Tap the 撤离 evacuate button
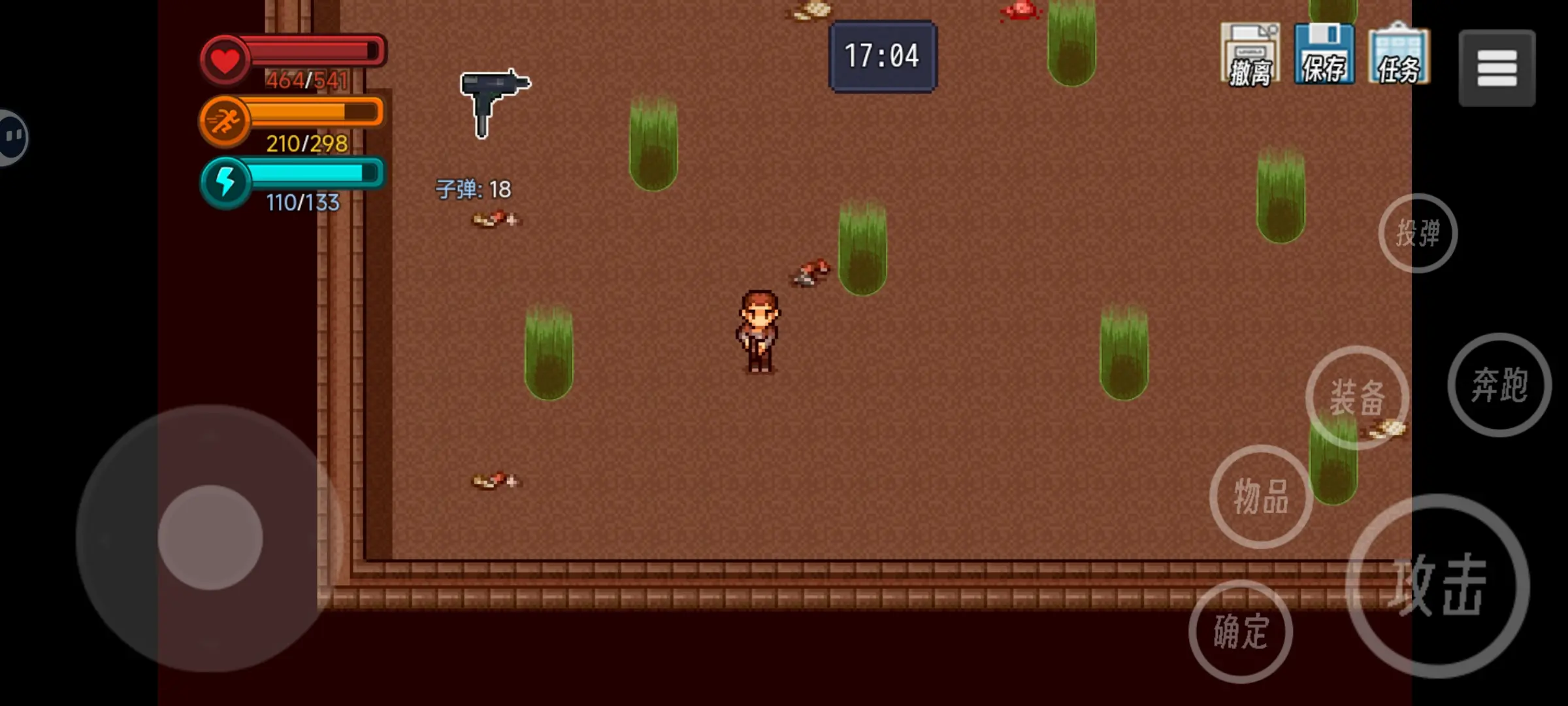Image resolution: width=1568 pixels, height=706 pixels. pos(1250,56)
